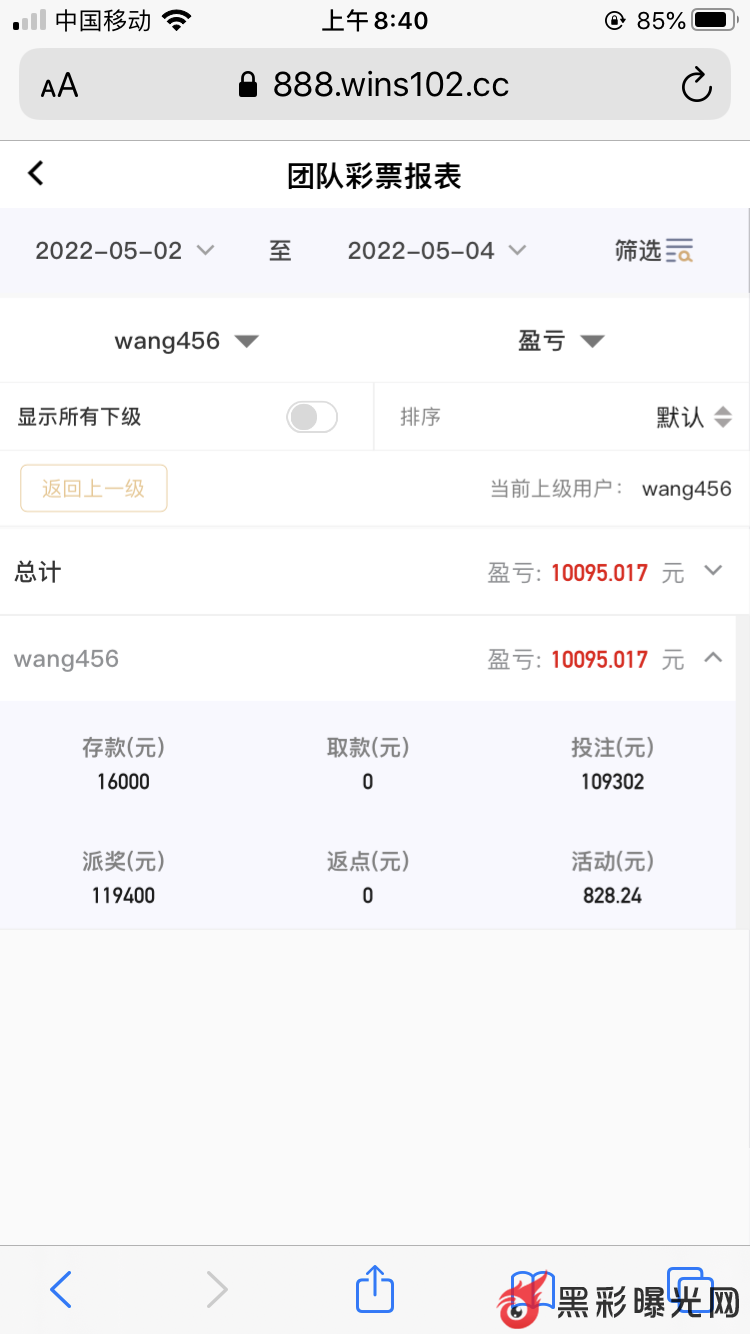Viewport: 750px width, 1334px height.
Task: Open the Safari AA reader settings
Action: tap(59, 86)
